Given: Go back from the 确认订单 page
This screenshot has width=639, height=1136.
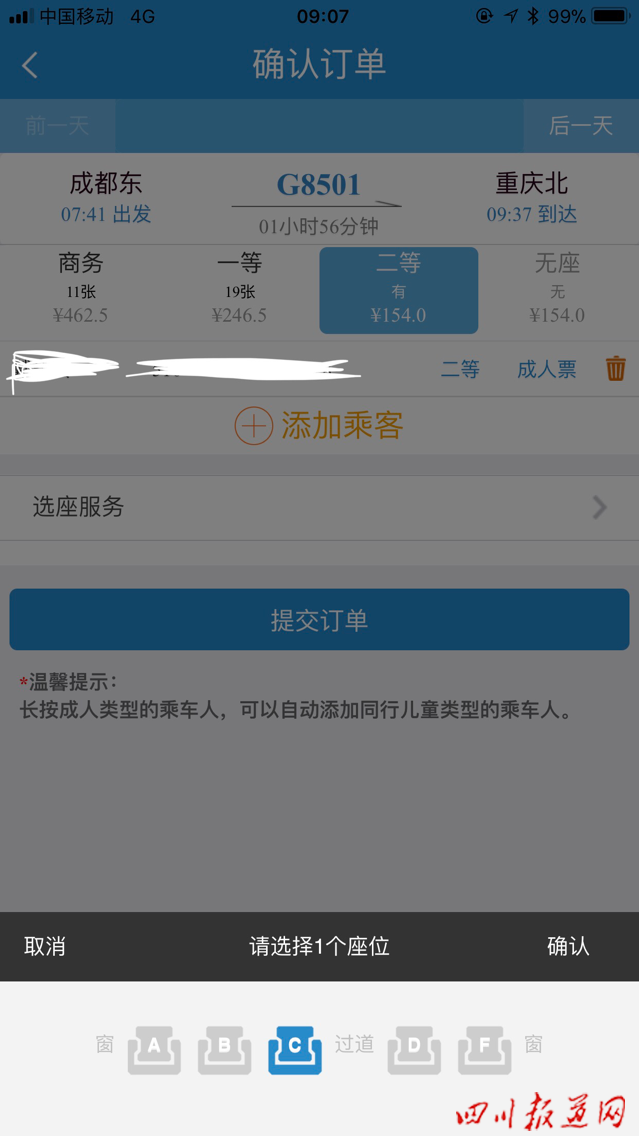Looking at the screenshot, I should point(30,66).
